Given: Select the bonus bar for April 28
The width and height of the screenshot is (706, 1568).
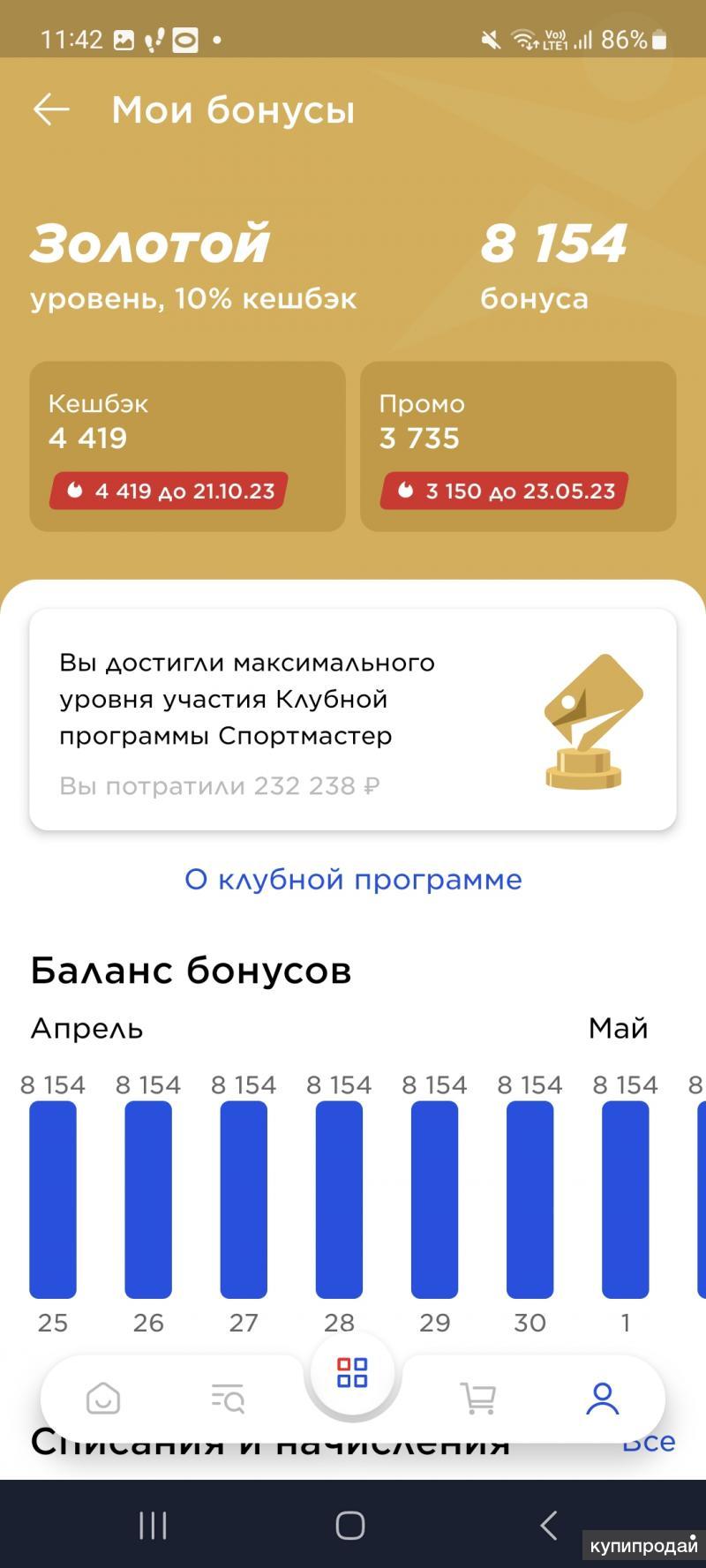Looking at the screenshot, I should 339,1200.
